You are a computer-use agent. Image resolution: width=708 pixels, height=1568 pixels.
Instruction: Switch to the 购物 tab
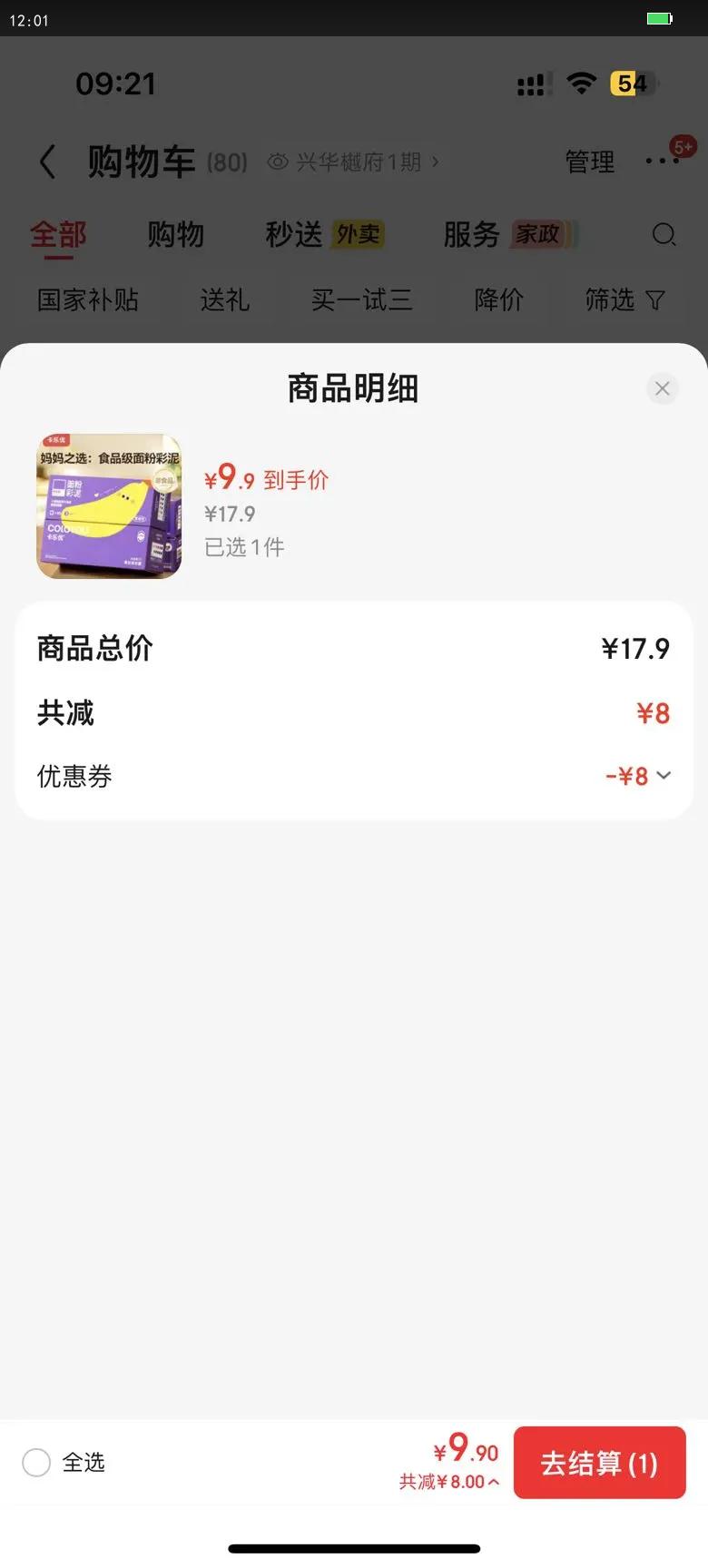(175, 235)
